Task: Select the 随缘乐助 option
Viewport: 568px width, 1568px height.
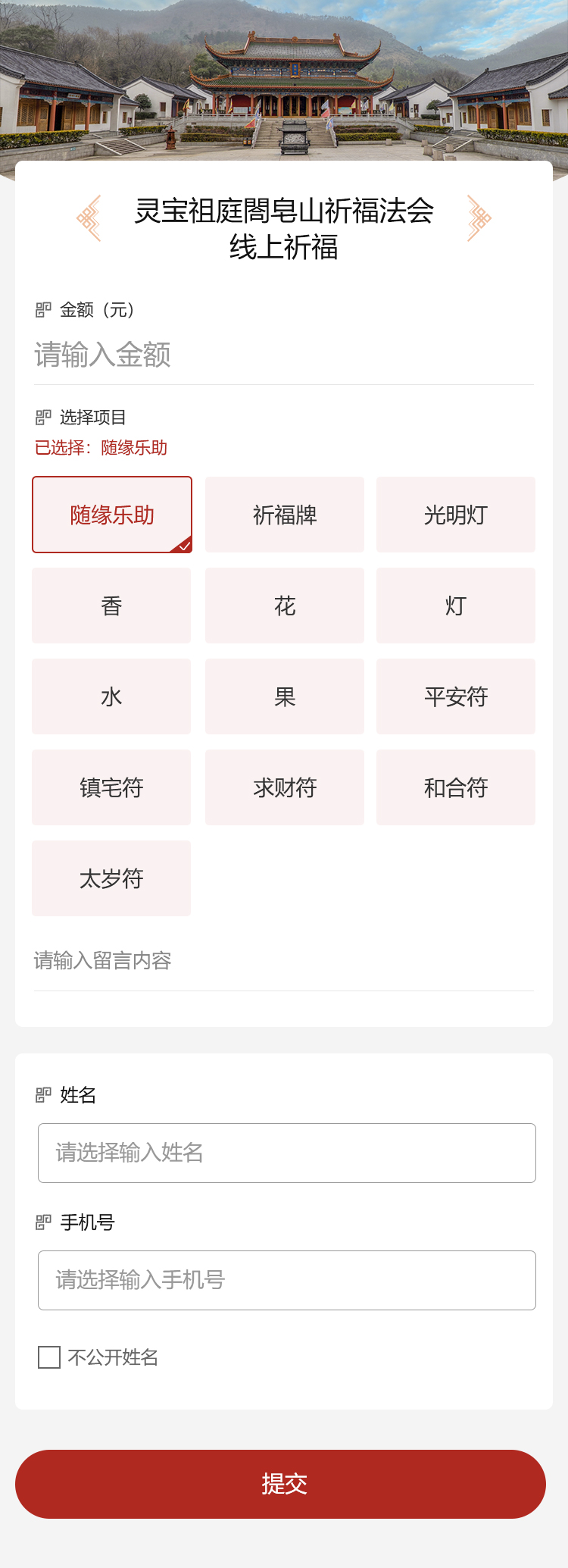Action: click(x=112, y=515)
